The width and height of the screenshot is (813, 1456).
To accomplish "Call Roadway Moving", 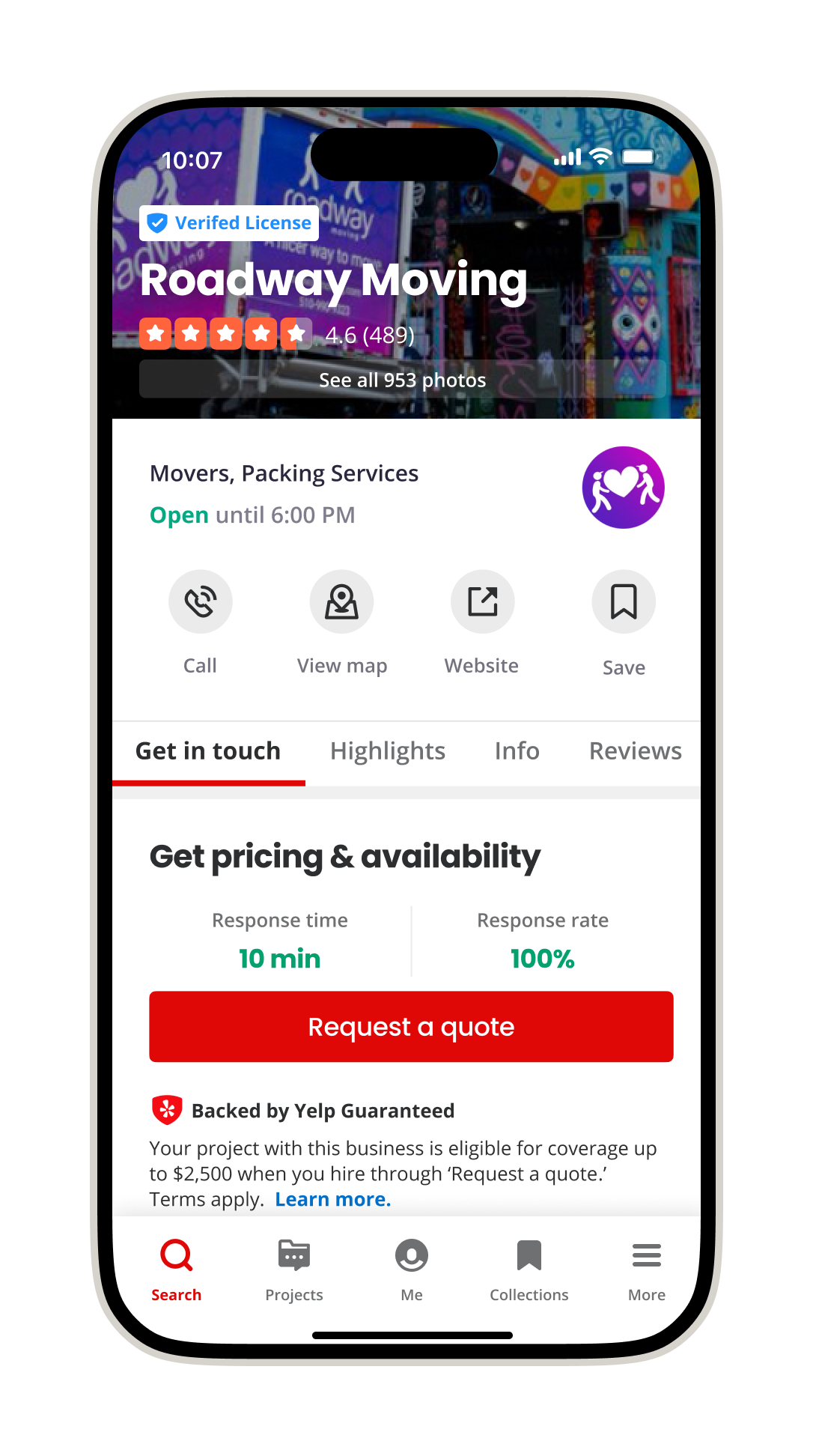I will 201,601.
